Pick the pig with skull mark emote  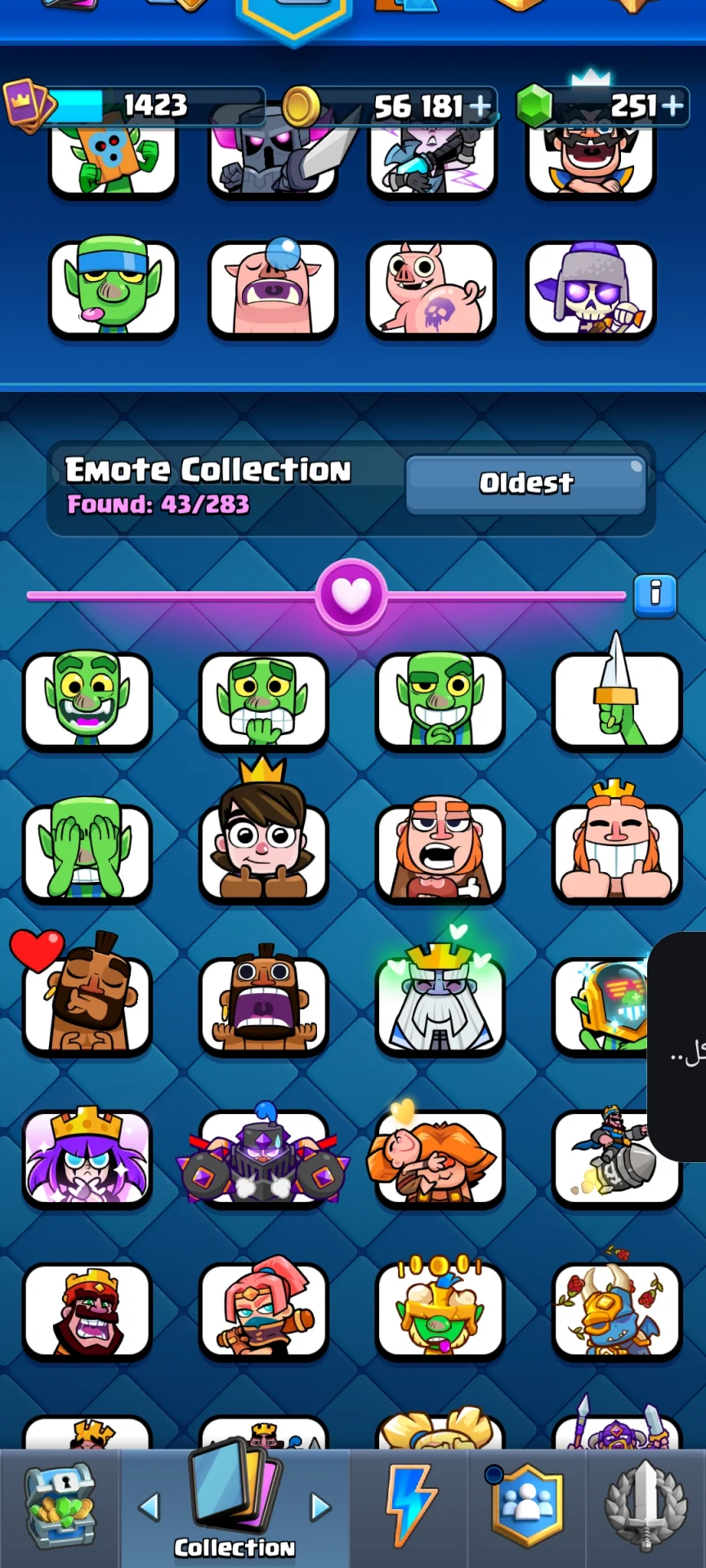tap(431, 289)
